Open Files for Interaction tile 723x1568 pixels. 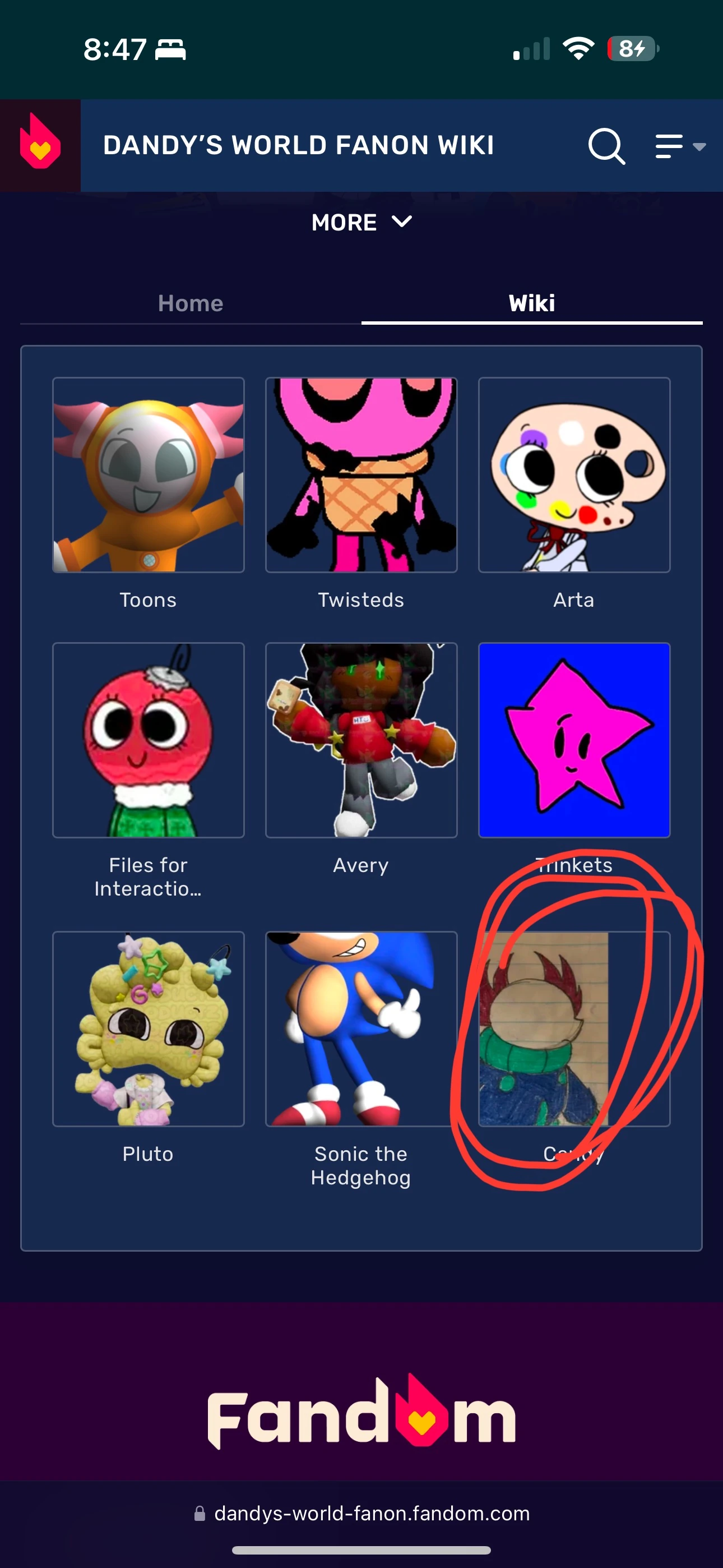pos(149,740)
